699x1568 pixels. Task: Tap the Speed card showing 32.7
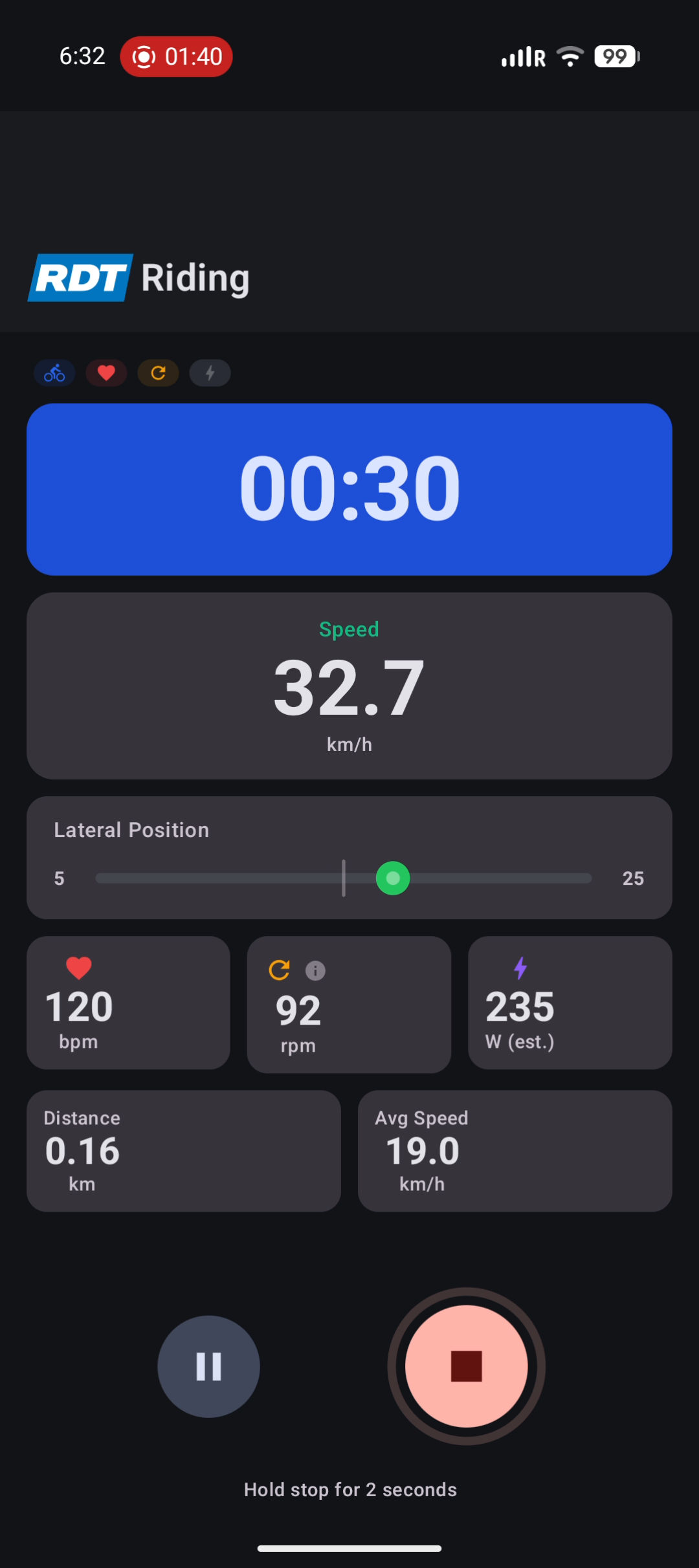click(349, 686)
